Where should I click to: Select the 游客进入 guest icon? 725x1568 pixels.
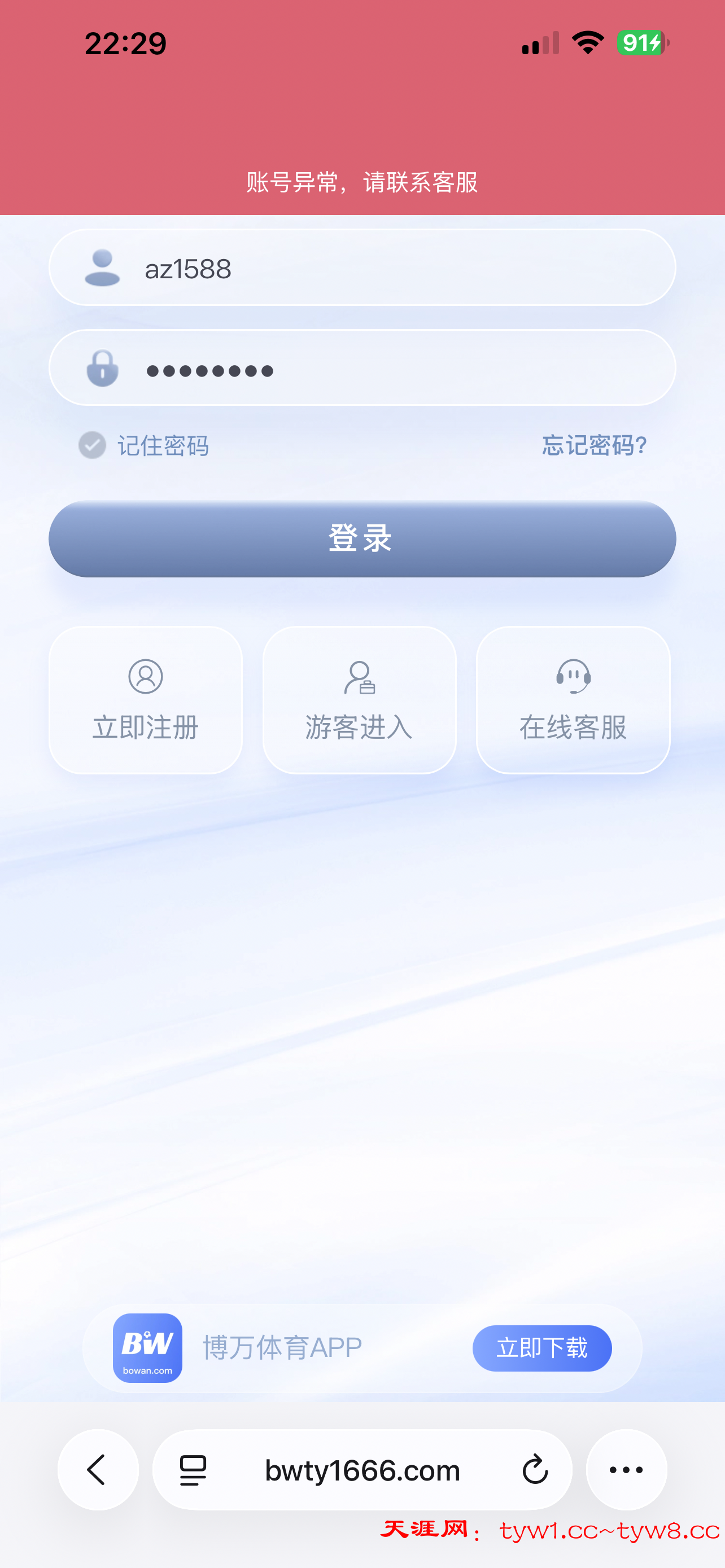(x=359, y=677)
